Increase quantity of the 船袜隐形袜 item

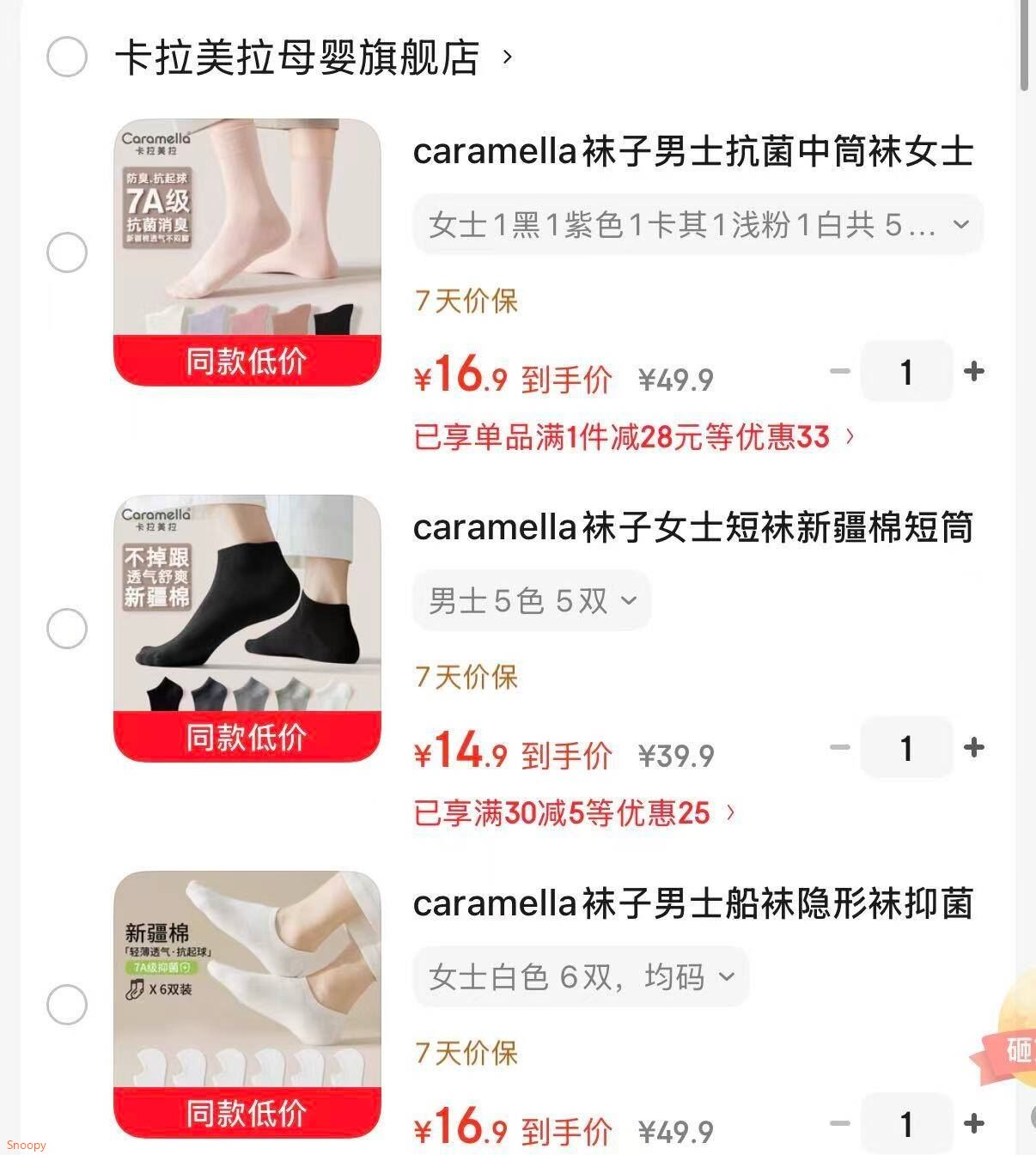975,1123
